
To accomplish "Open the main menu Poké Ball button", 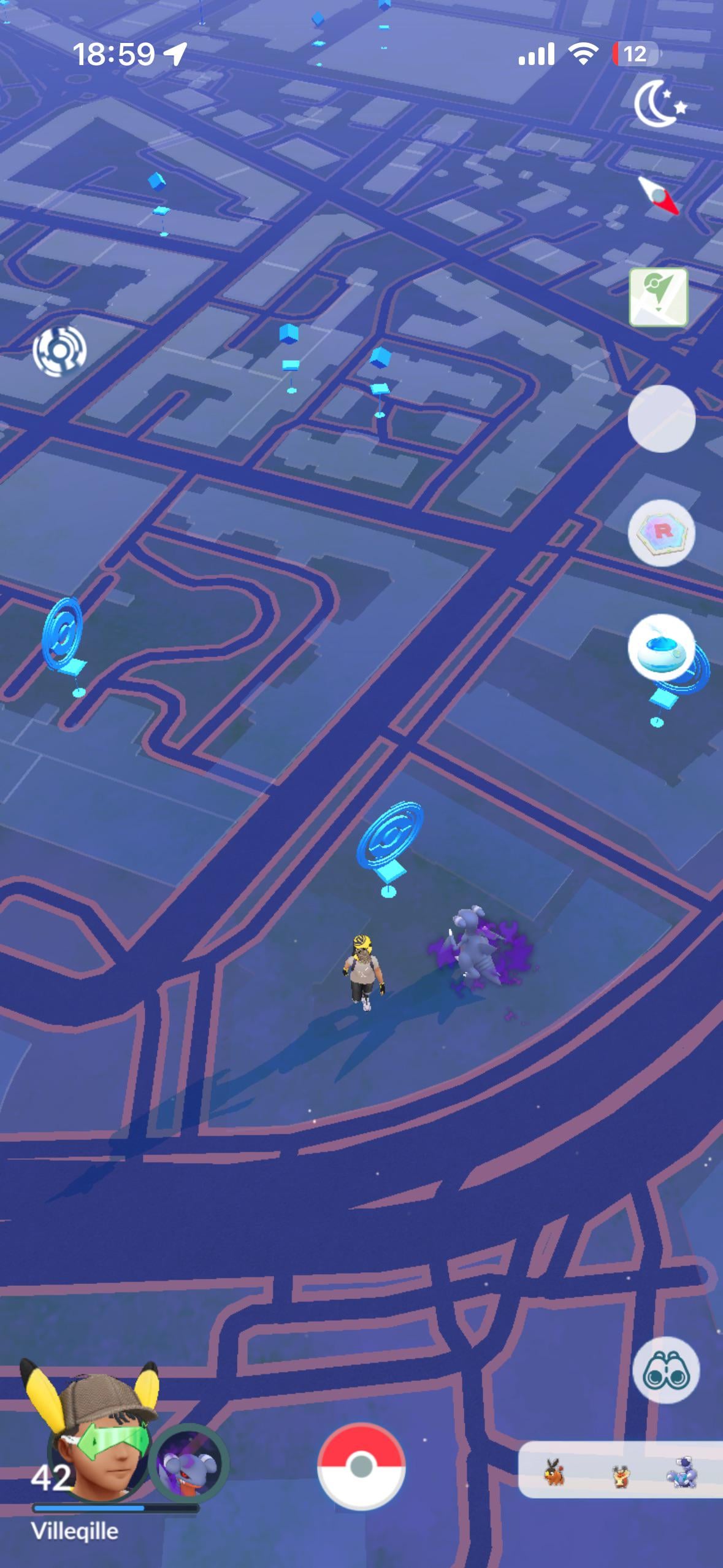I will [361, 1466].
